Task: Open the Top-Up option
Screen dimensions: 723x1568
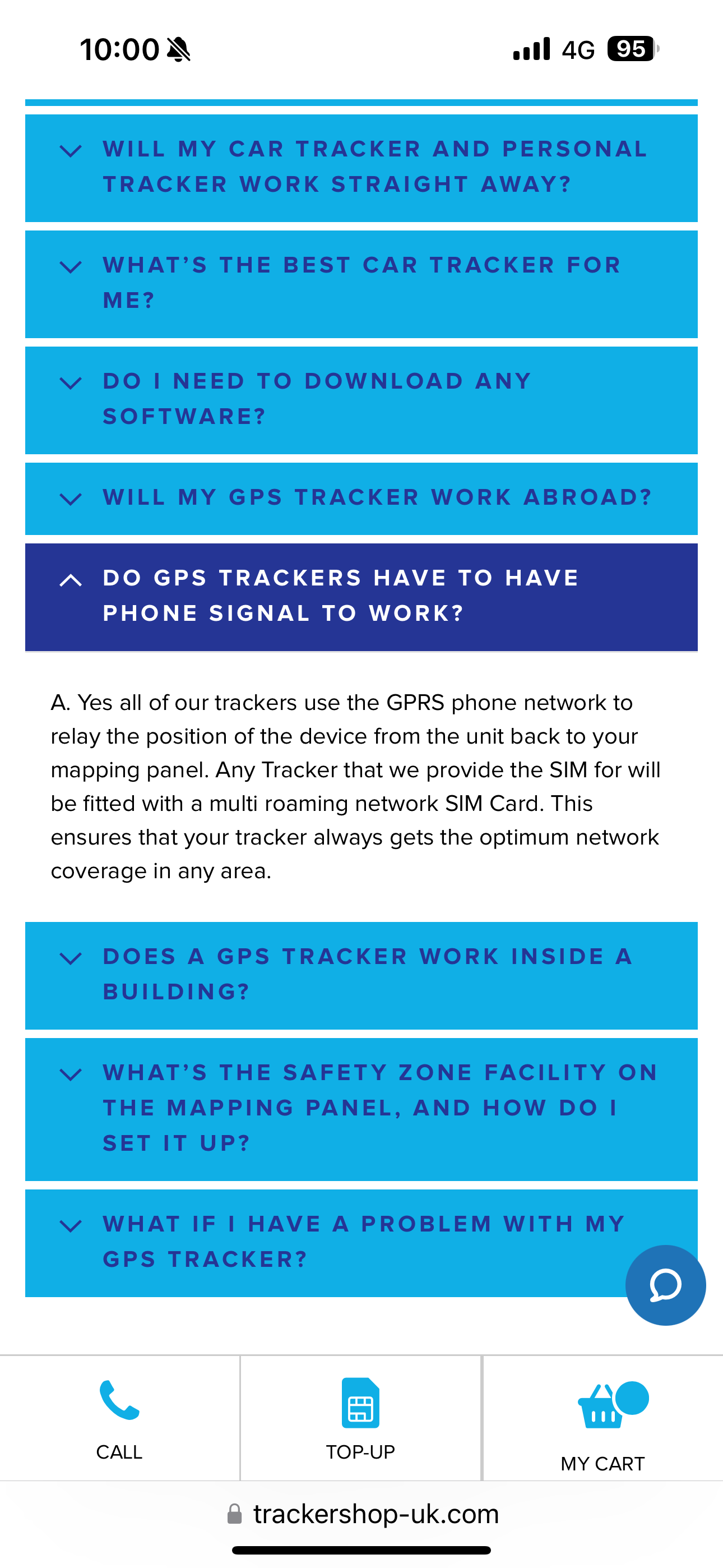Action: tap(360, 1419)
